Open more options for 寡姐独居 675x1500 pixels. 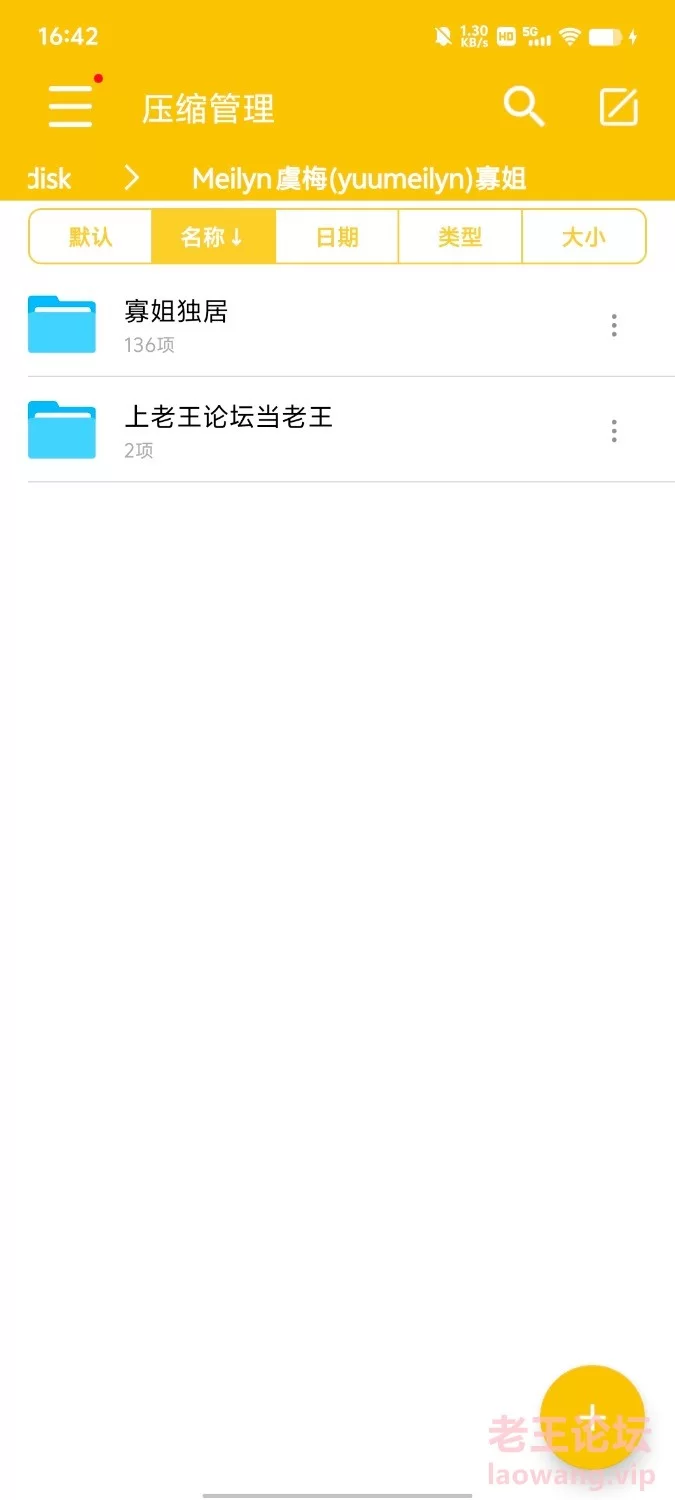[x=614, y=325]
